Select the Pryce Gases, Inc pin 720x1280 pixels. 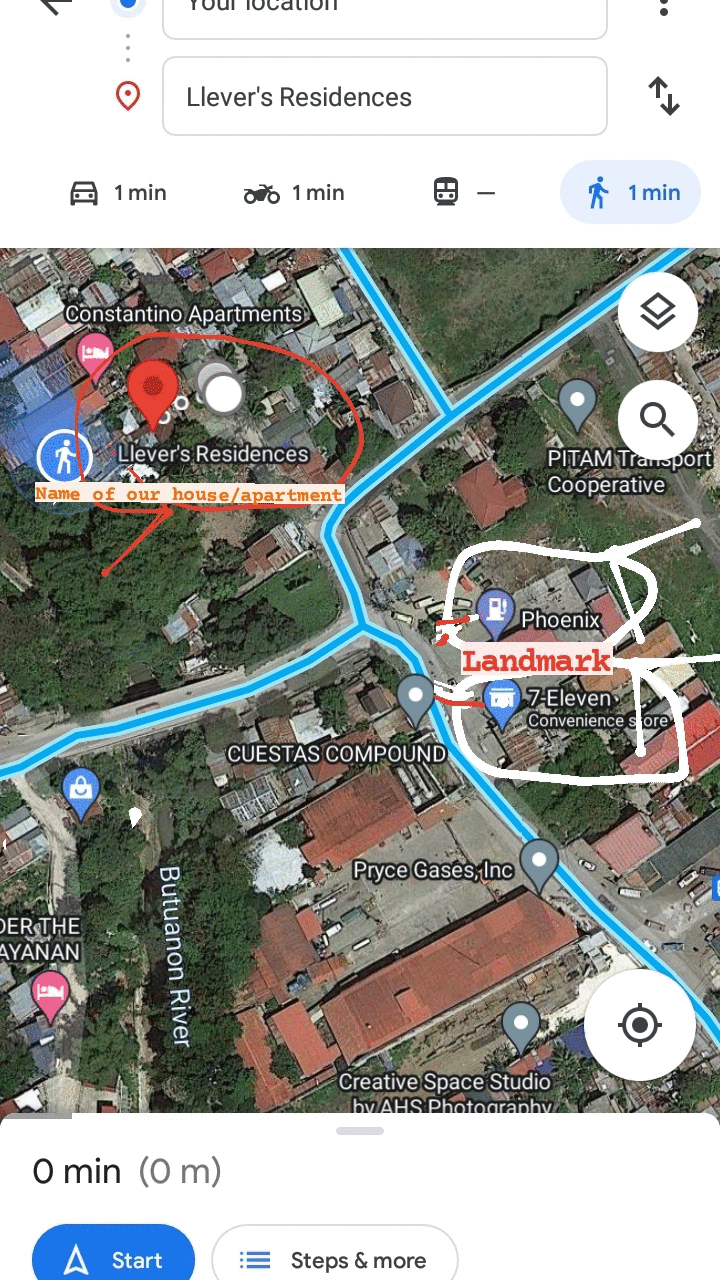click(540, 864)
